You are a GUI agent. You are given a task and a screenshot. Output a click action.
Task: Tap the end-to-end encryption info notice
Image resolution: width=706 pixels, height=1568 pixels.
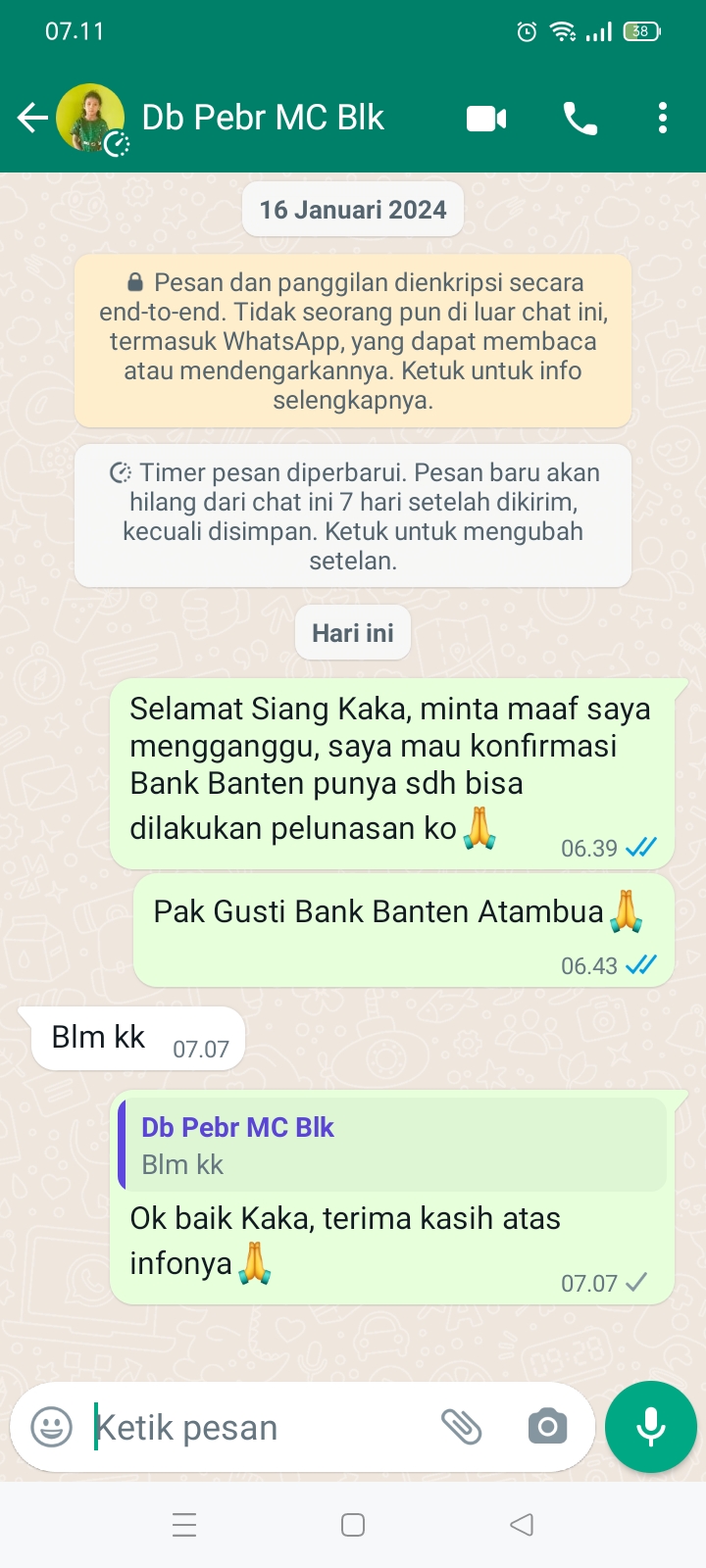pyautogui.click(x=353, y=341)
